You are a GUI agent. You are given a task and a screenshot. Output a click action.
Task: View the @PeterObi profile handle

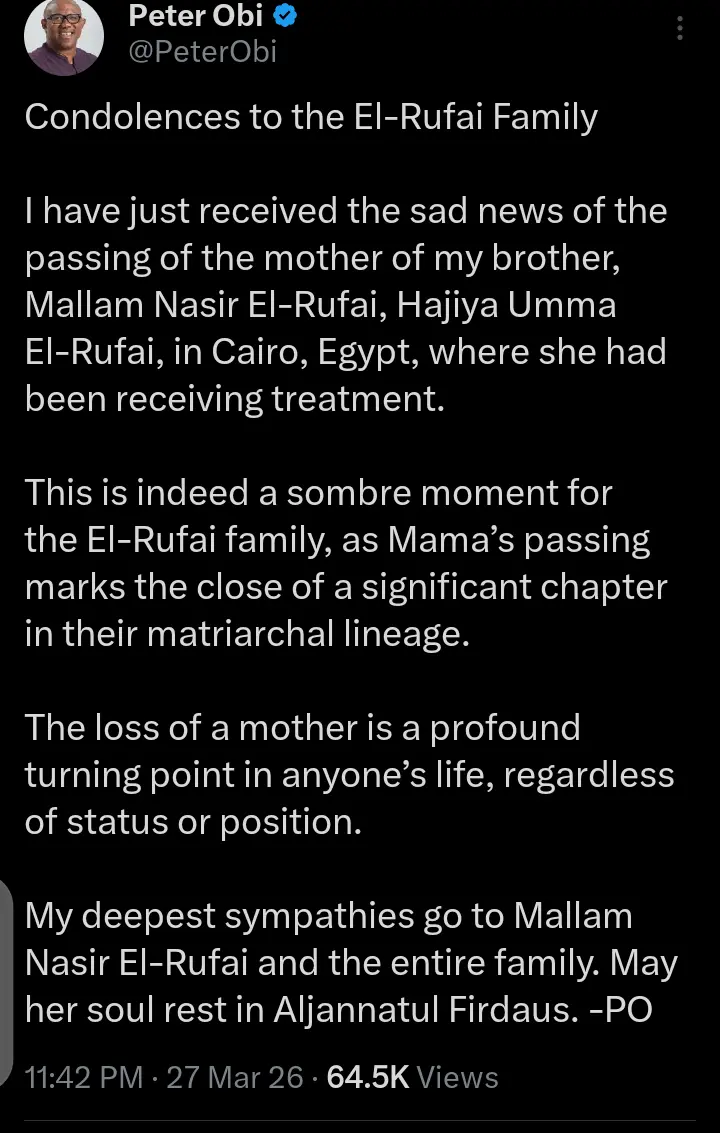tap(203, 52)
